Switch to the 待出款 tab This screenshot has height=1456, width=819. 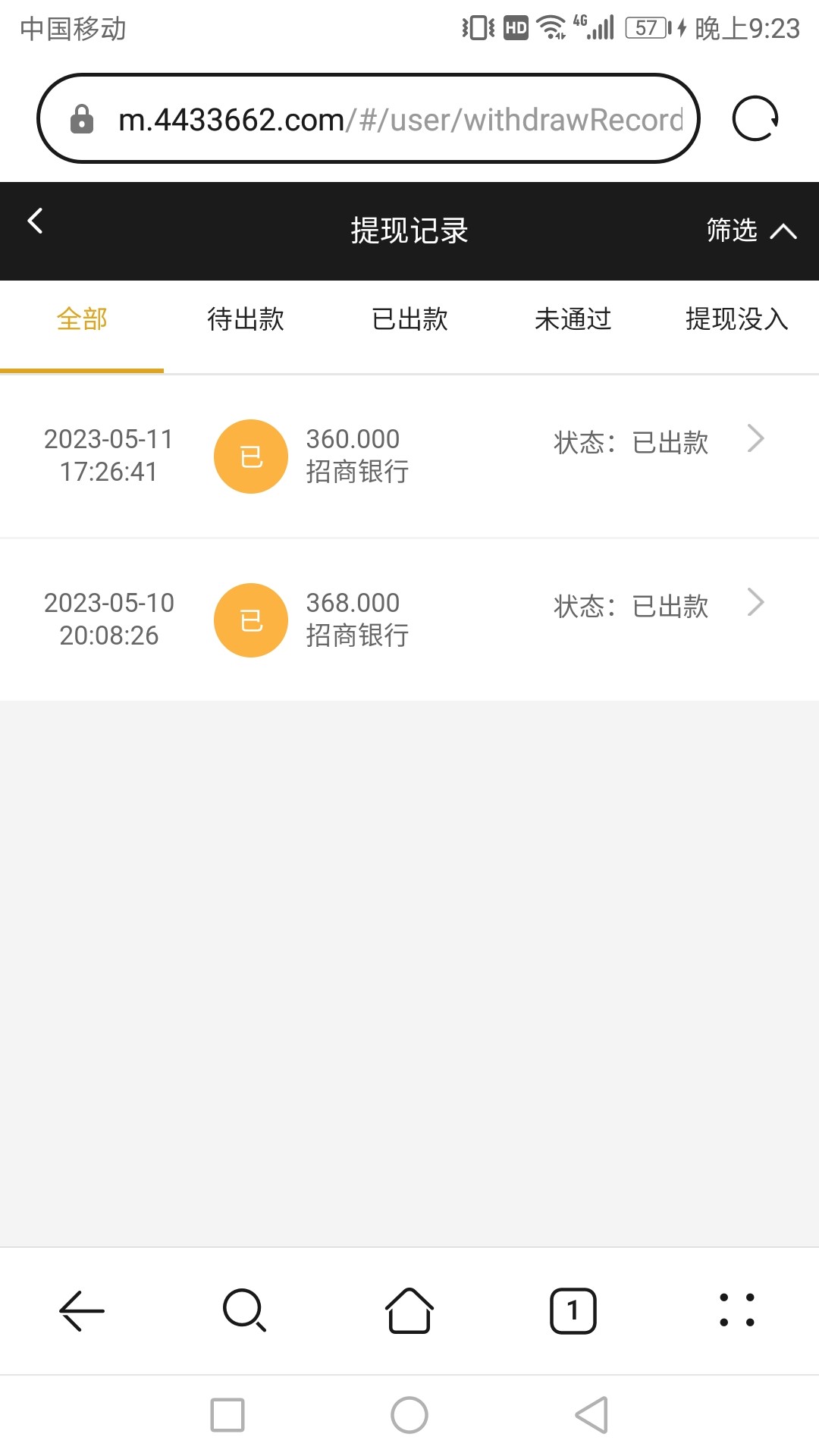(246, 320)
